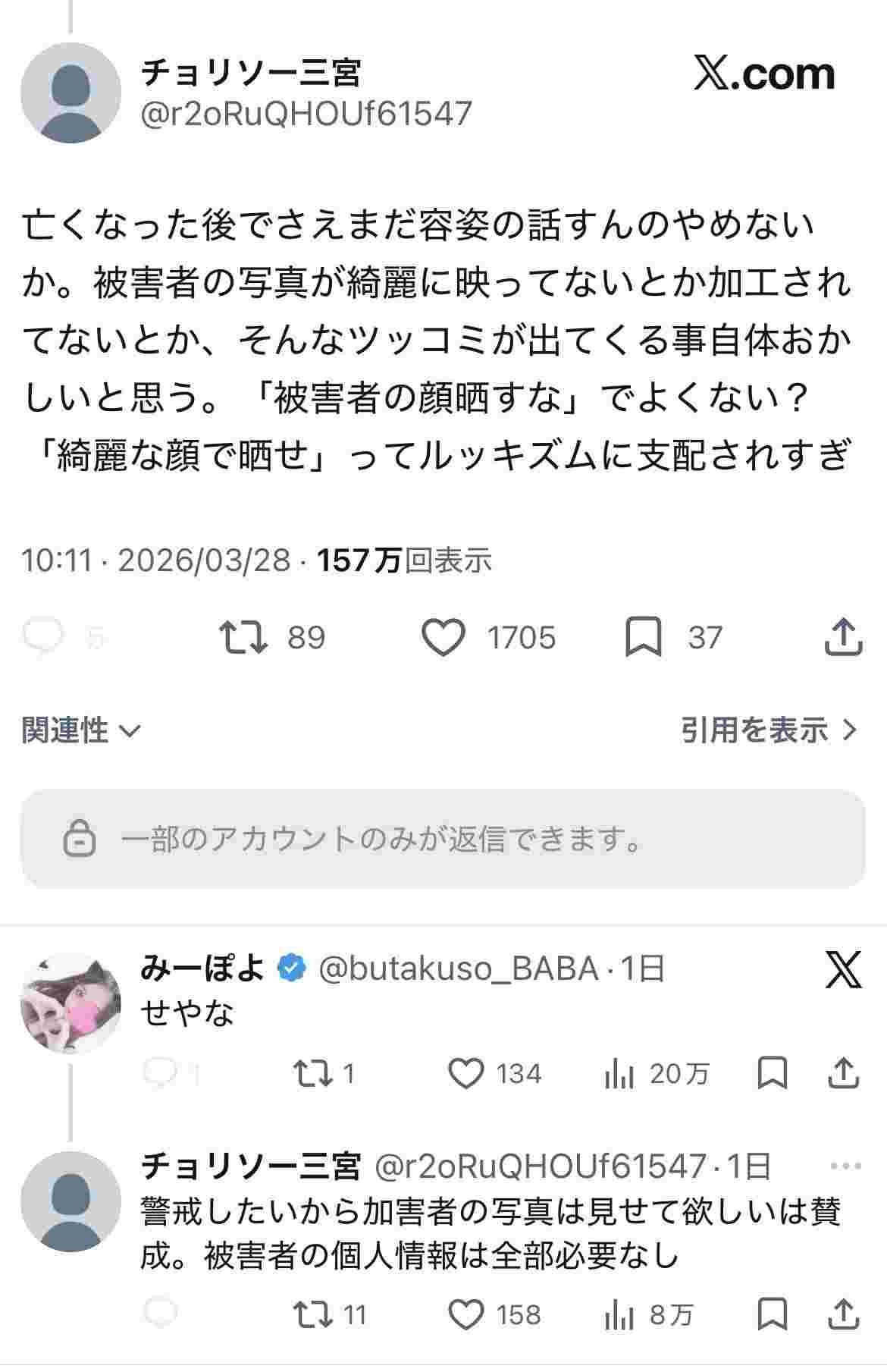Open 引用を表示 to view quotes
The width and height of the screenshot is (887, 1372).
click(x=769, y=730)
